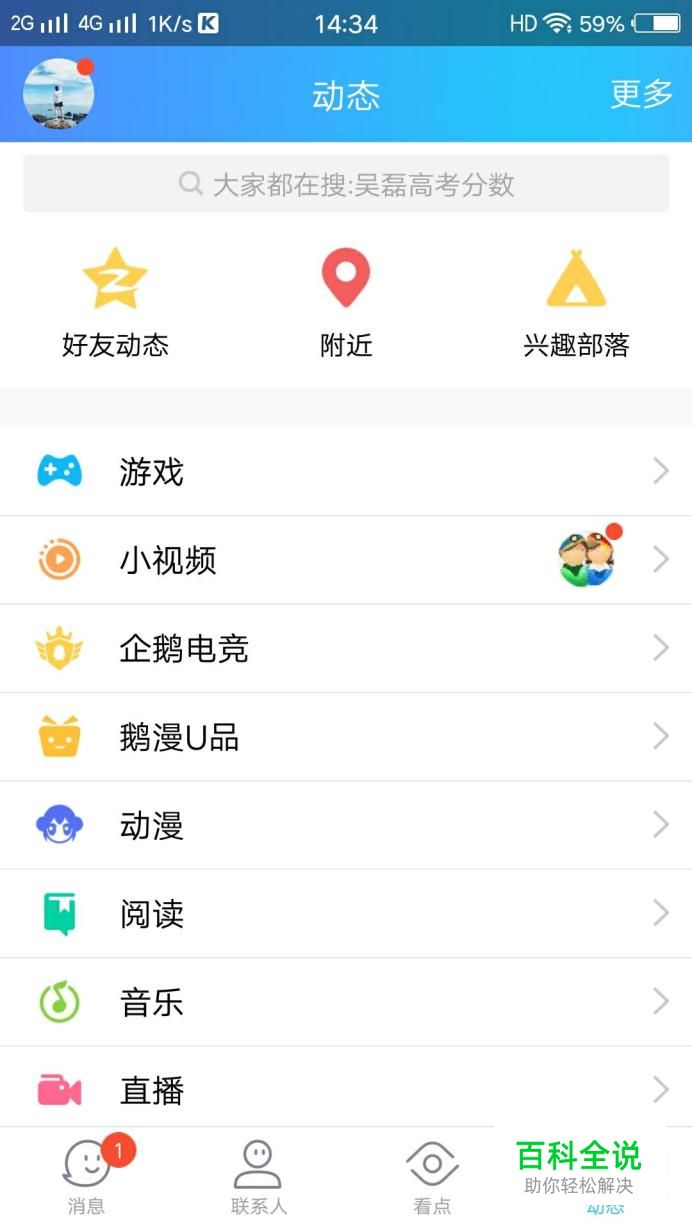The image size is (692, 1230).
Task: Switch to the 联系人 tab
Action: pos(258,1178)
